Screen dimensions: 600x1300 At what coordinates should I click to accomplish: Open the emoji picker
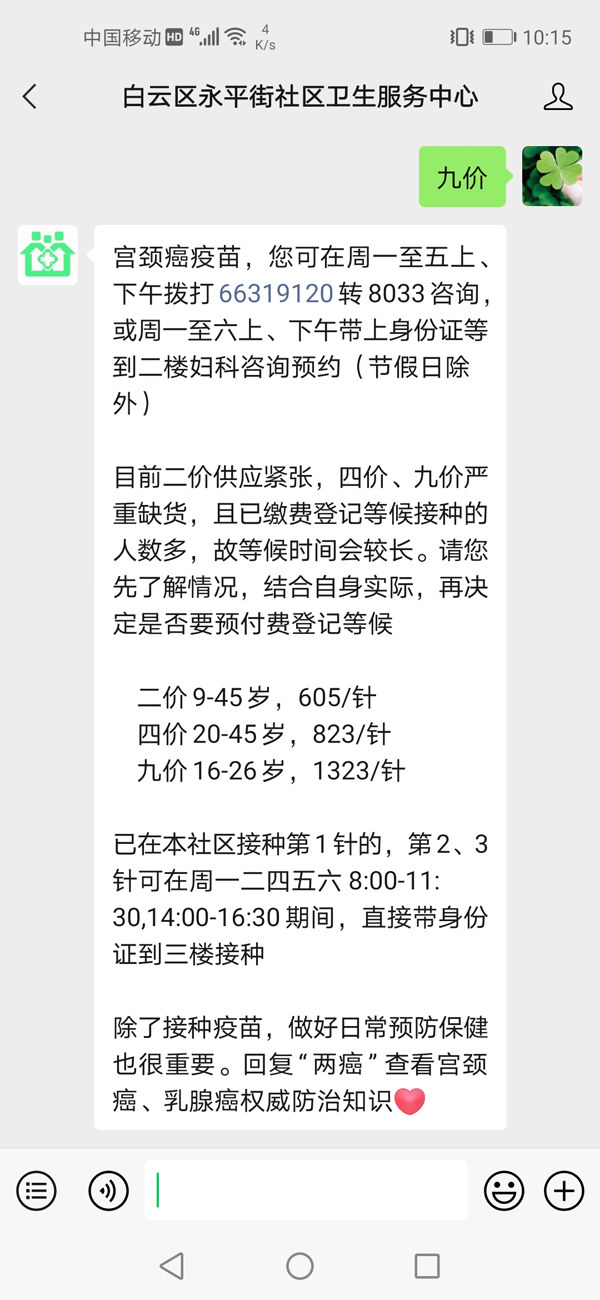504,1190
